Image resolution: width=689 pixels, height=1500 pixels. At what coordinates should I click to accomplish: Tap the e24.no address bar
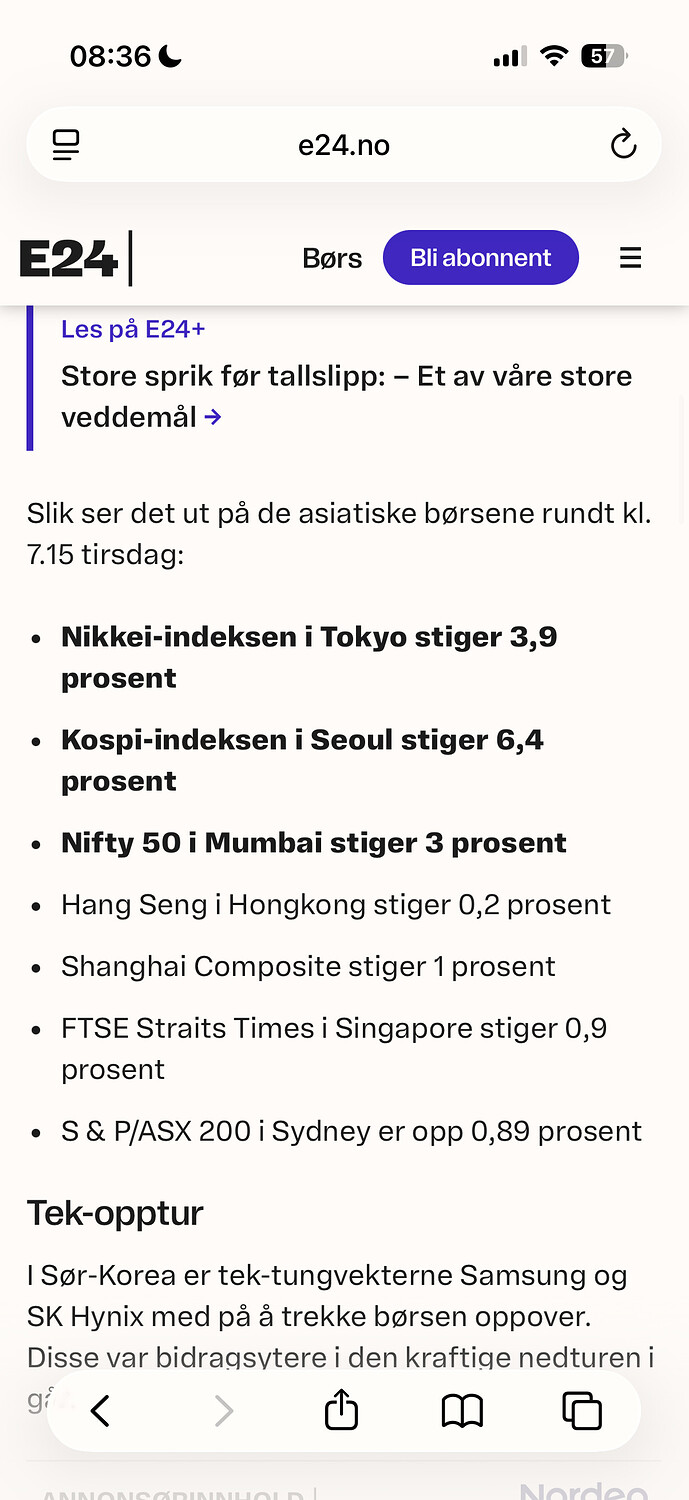point(344,145)
